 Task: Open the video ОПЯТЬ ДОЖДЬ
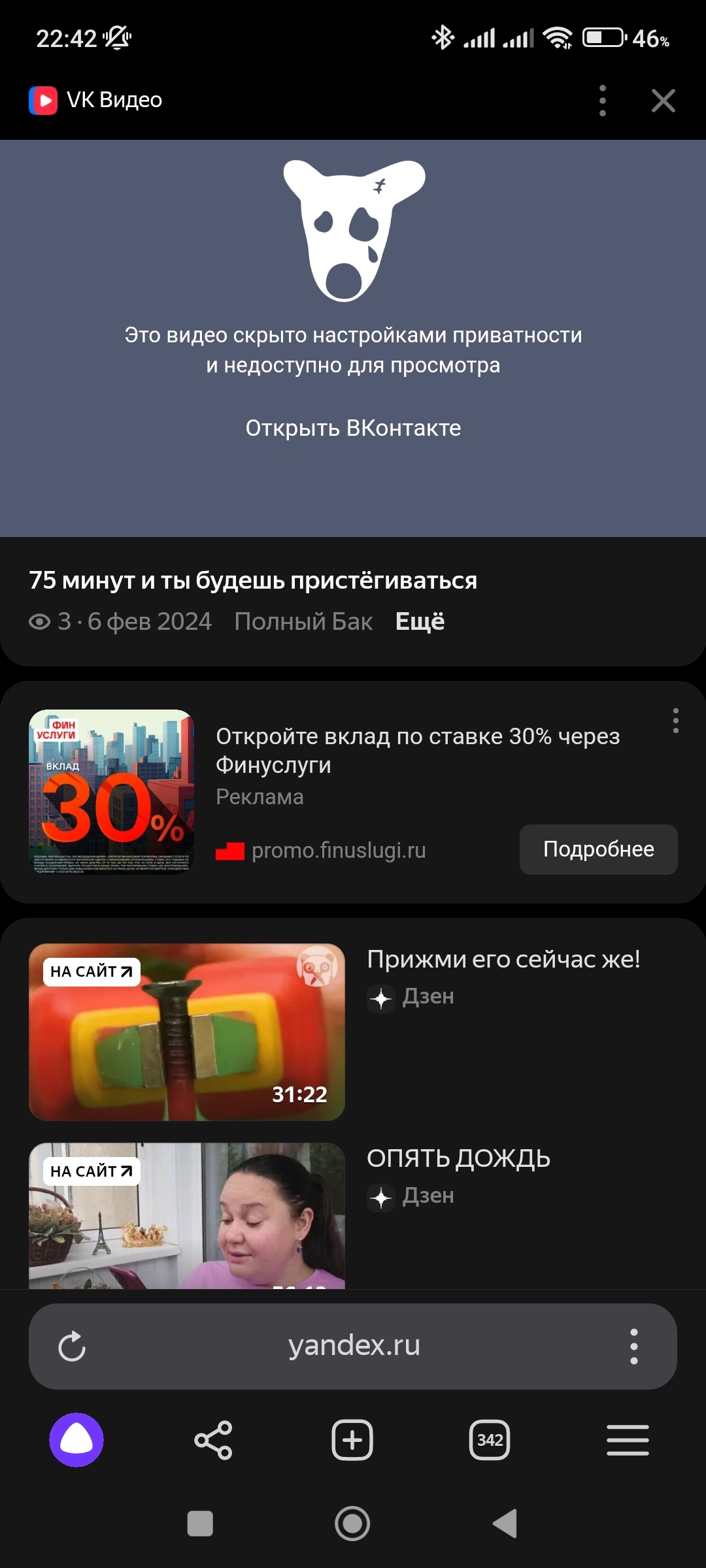click(186, 1215)
